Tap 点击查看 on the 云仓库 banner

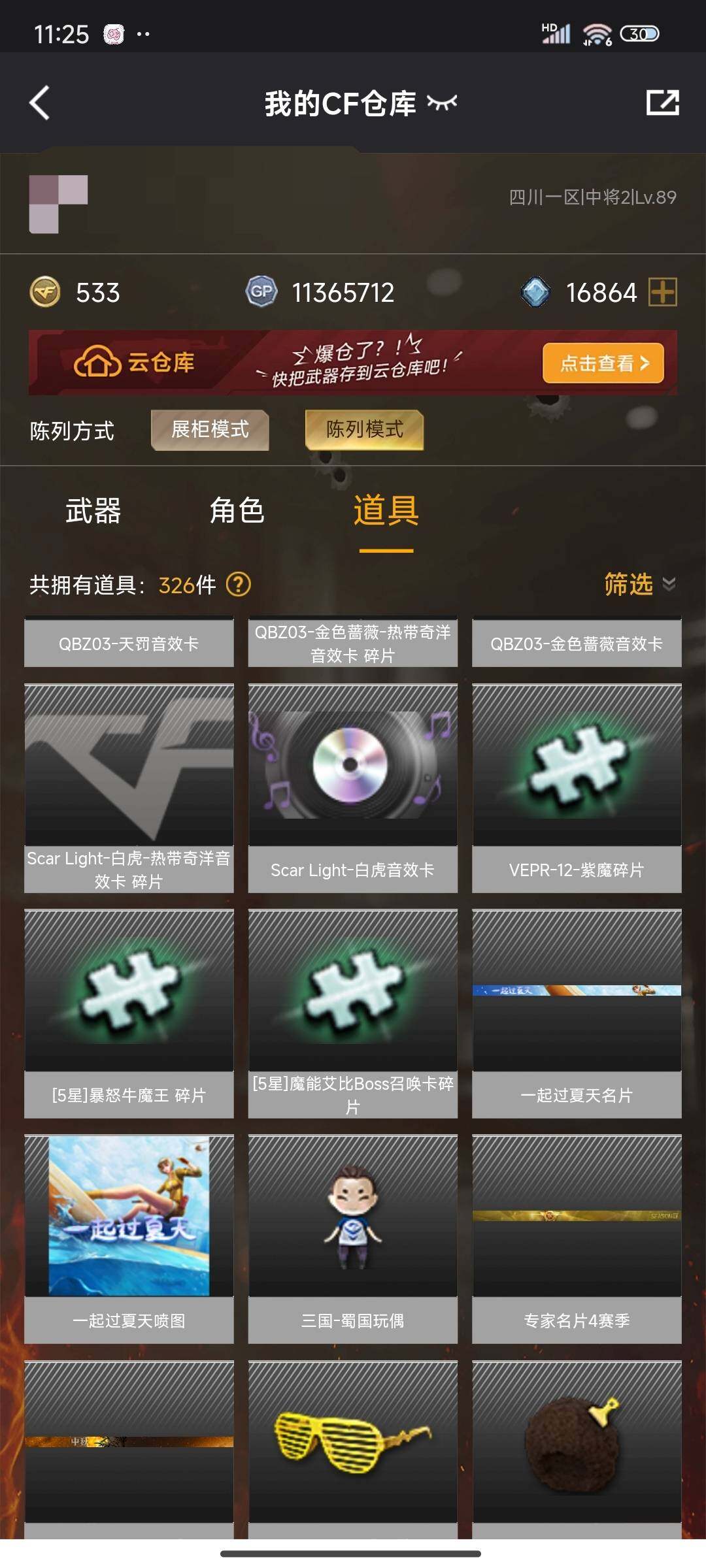603,363
